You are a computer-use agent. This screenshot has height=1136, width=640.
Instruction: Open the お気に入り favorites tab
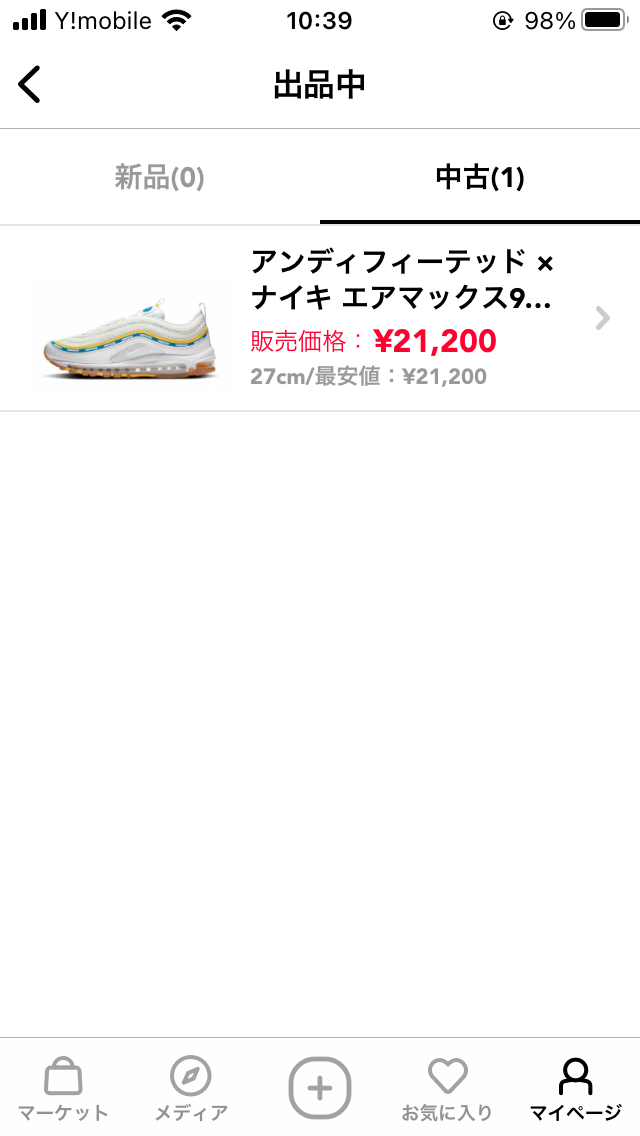pos(447,1088)
